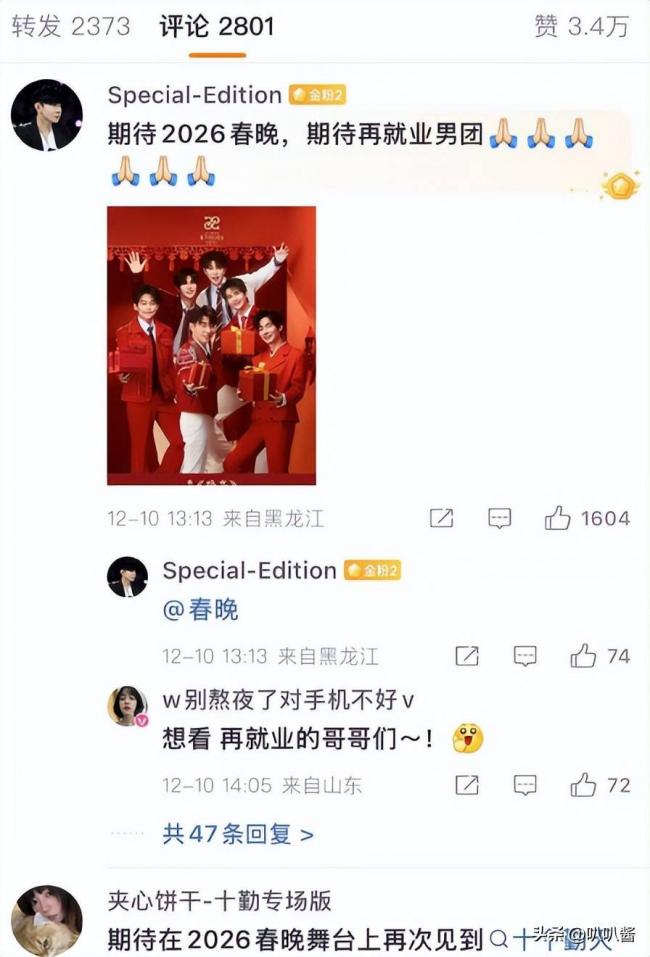Share the @春晚 reply
This screenshot has height=957, width=650.
click(466, 656)
